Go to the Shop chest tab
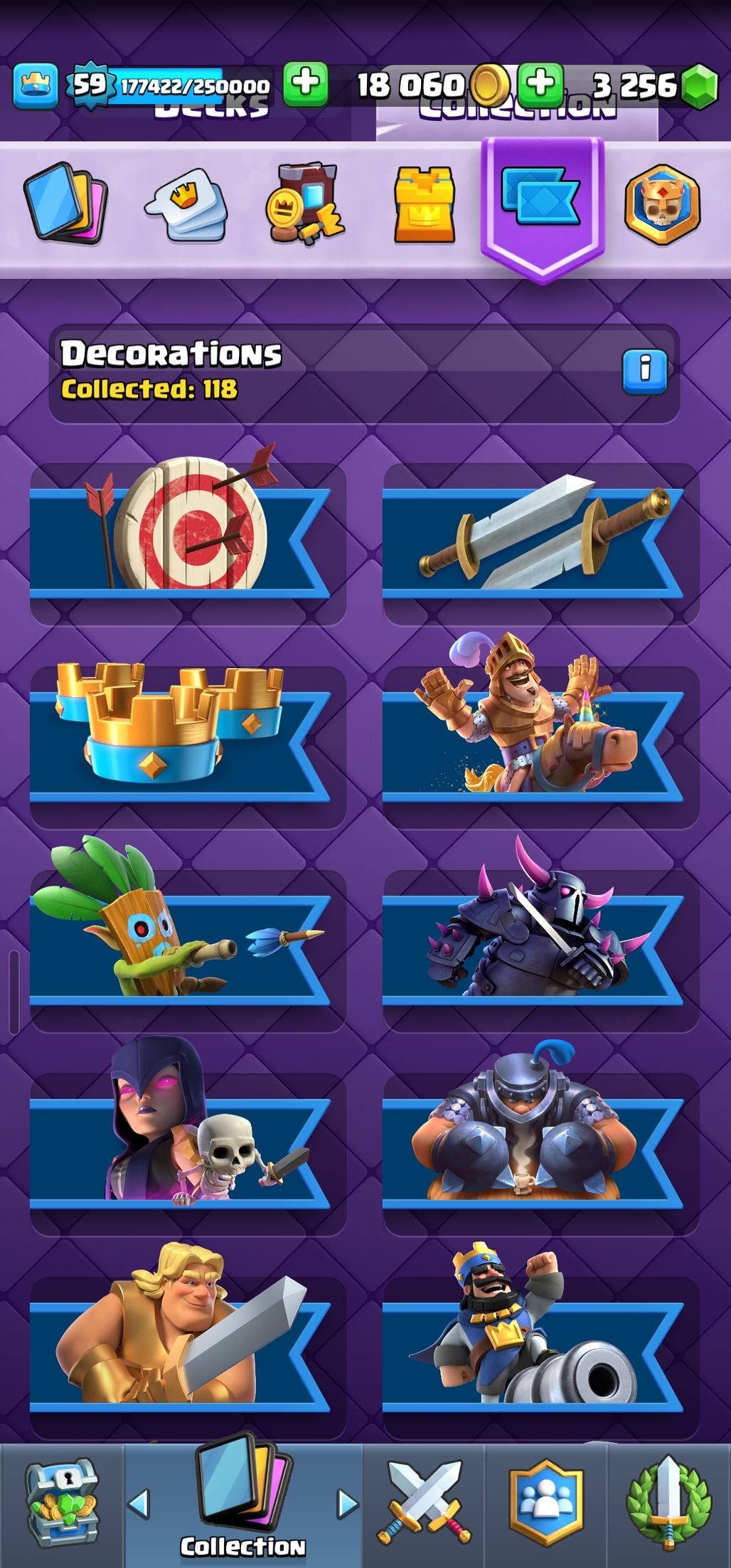 coord(62,1505)
